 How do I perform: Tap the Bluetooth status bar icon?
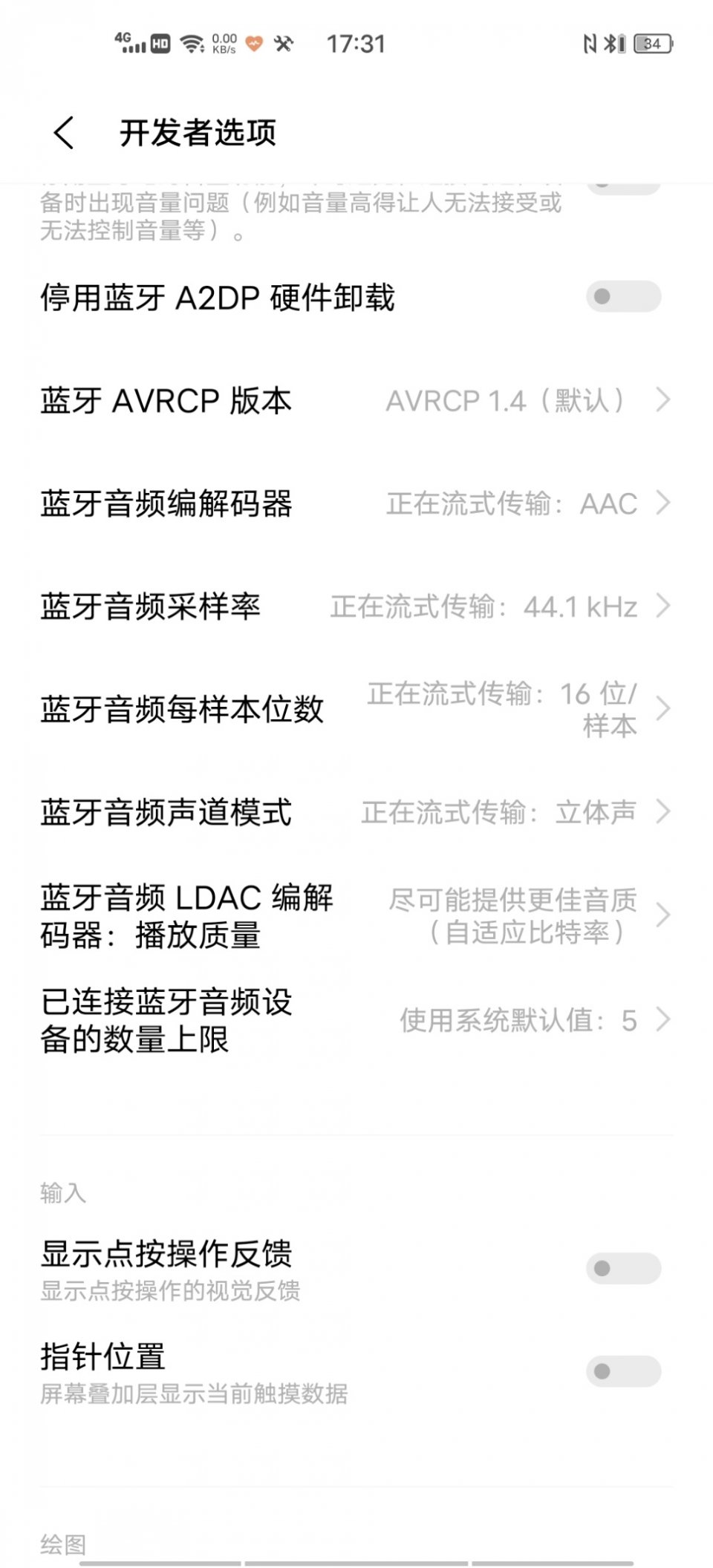(x=611, y=43)
